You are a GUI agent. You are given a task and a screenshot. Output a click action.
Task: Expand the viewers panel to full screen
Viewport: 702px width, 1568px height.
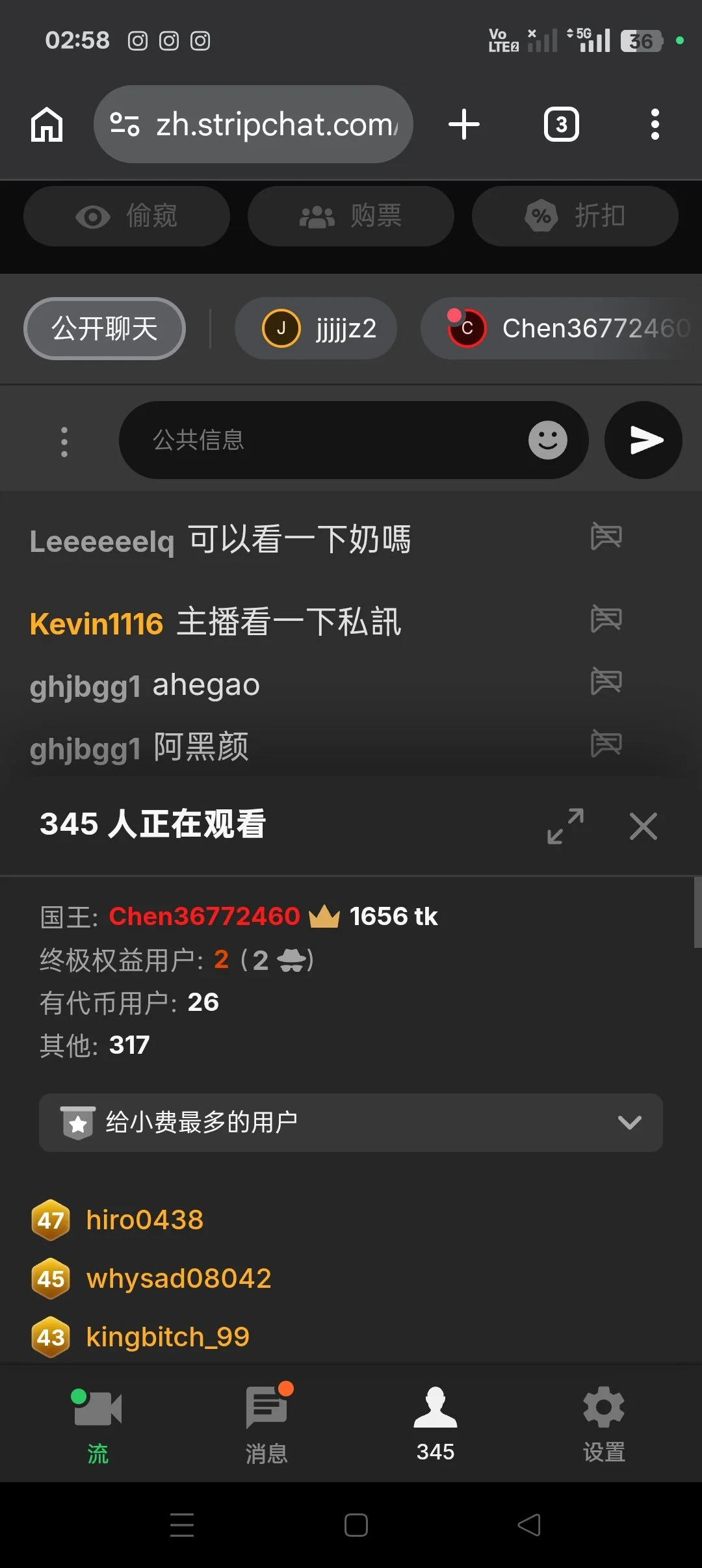click(565, 826)
